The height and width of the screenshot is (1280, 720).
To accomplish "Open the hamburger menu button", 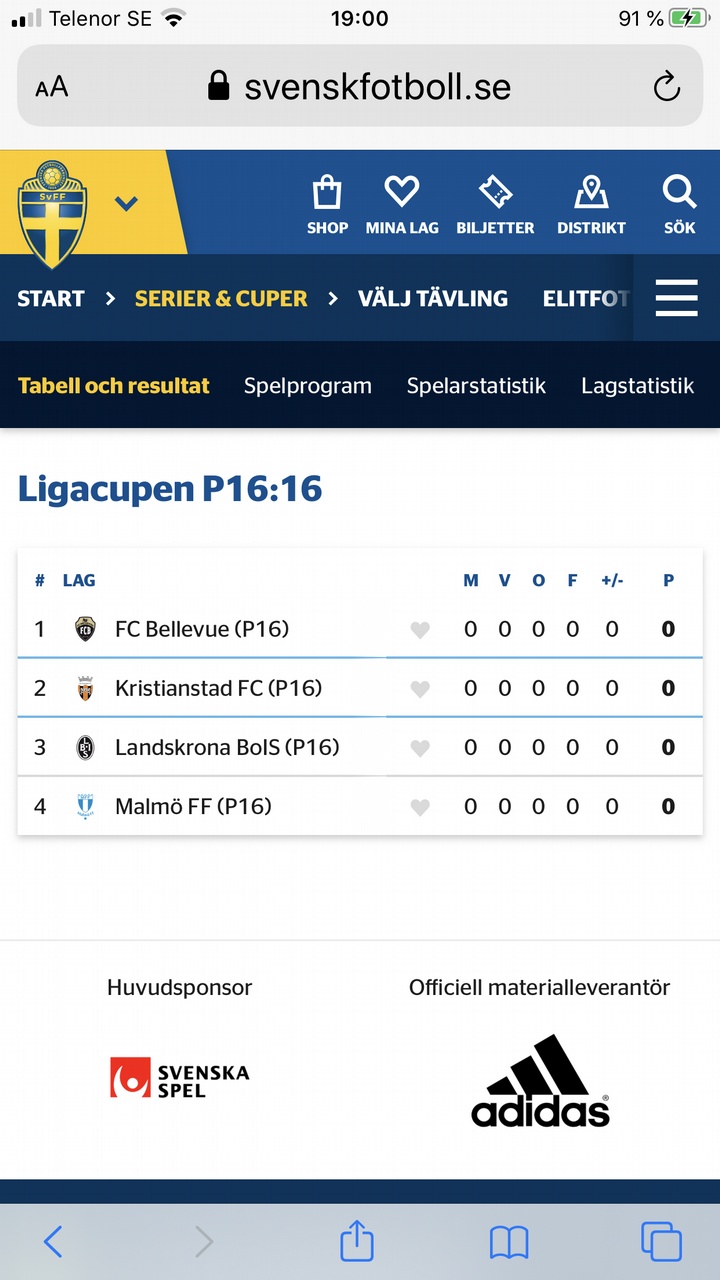I will point(676,298).
